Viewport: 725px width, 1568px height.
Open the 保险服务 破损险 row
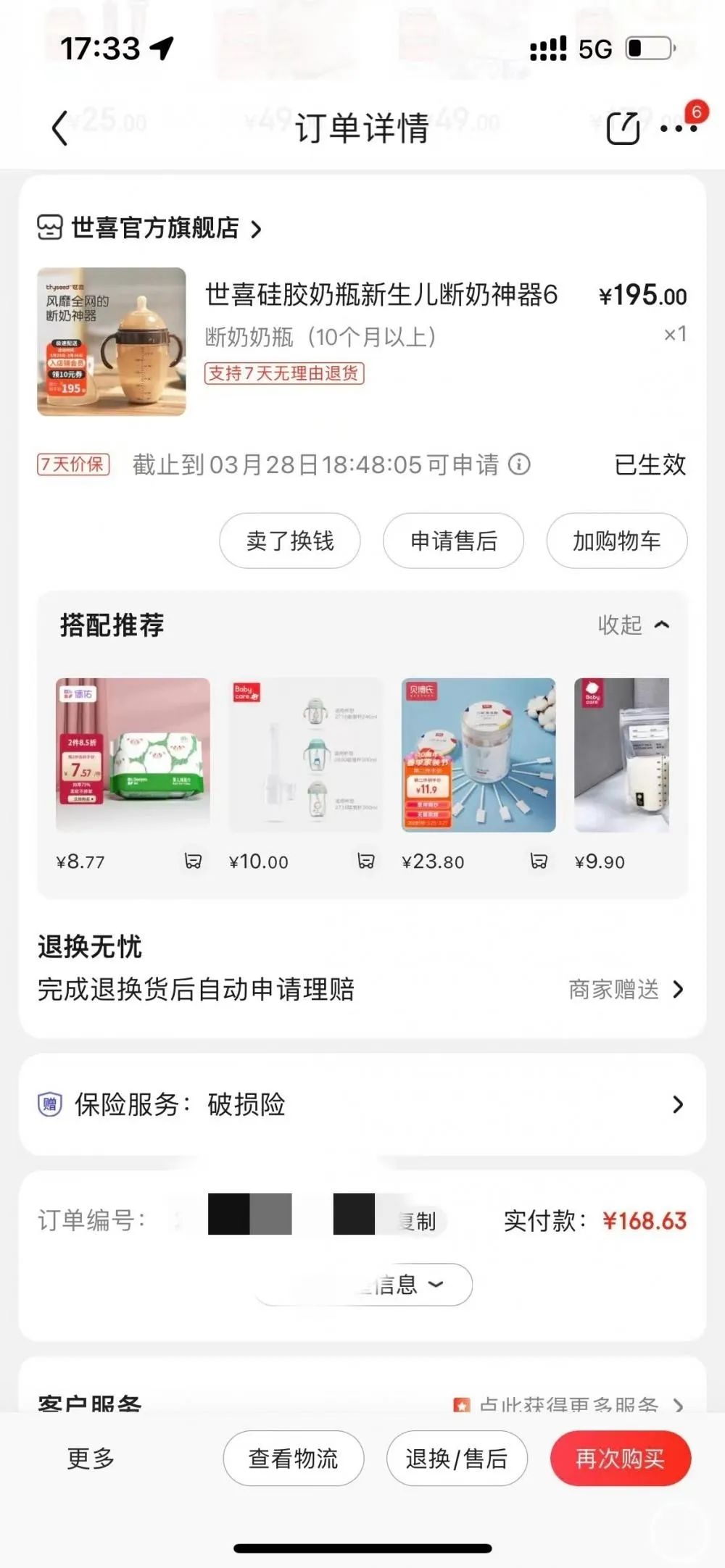[x=362, y=1104]
